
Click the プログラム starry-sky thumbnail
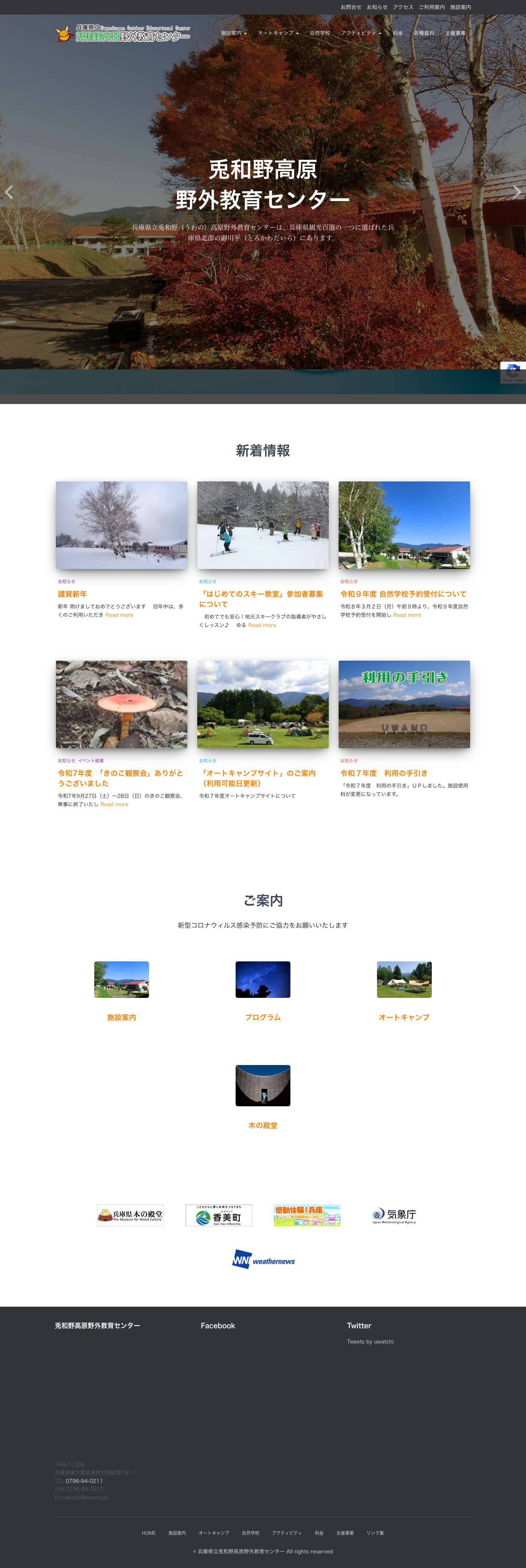tap(263, 979)
